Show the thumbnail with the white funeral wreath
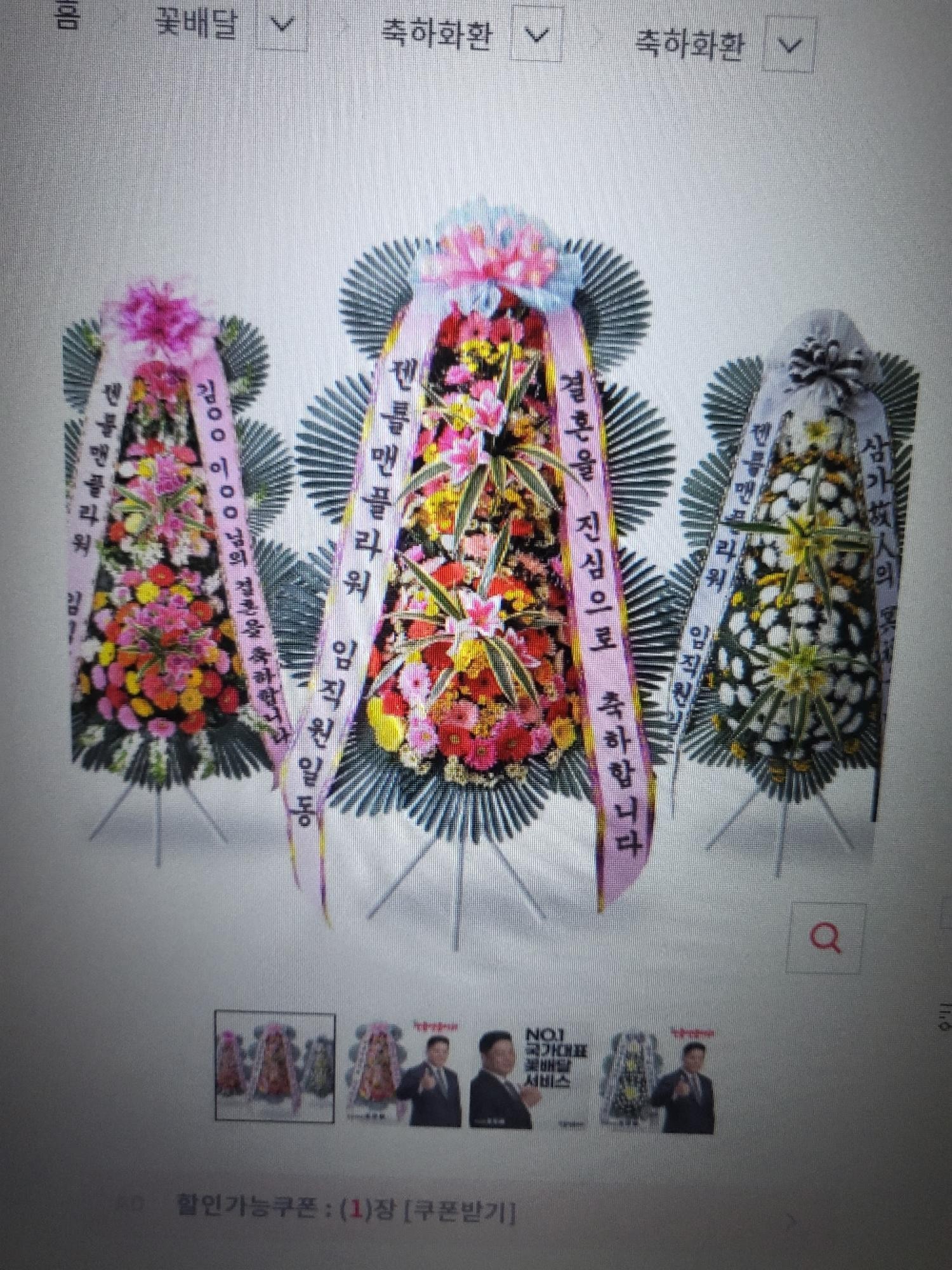Image resolution: width=952 pixels, height=1270 pixels. 658,1079
